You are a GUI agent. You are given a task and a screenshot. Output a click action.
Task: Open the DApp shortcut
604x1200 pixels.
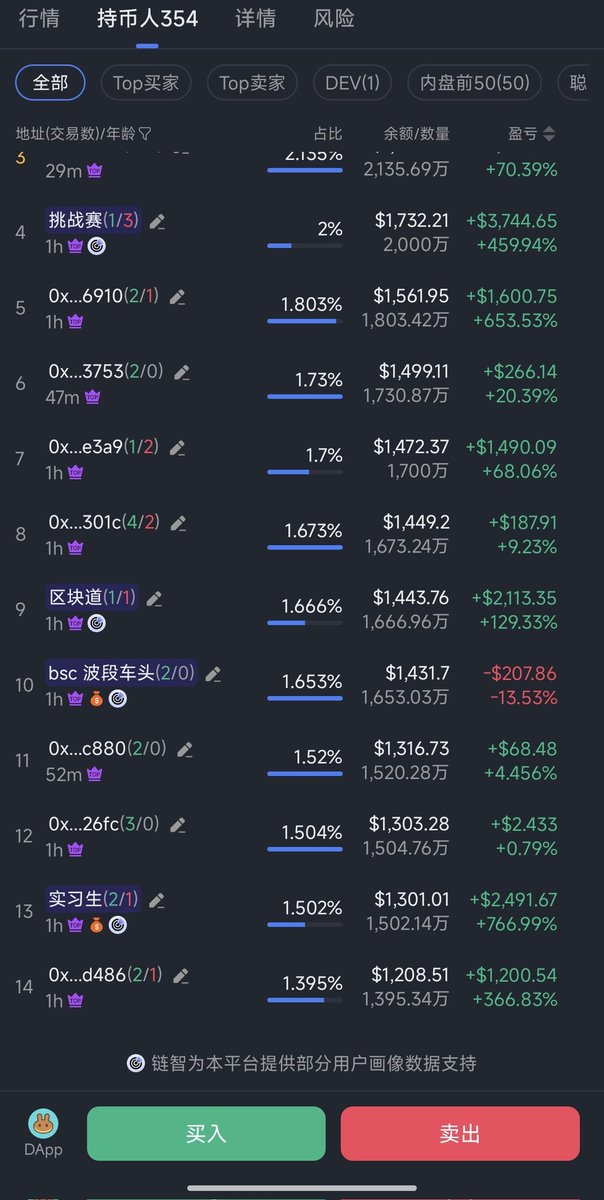[43, 1133]
